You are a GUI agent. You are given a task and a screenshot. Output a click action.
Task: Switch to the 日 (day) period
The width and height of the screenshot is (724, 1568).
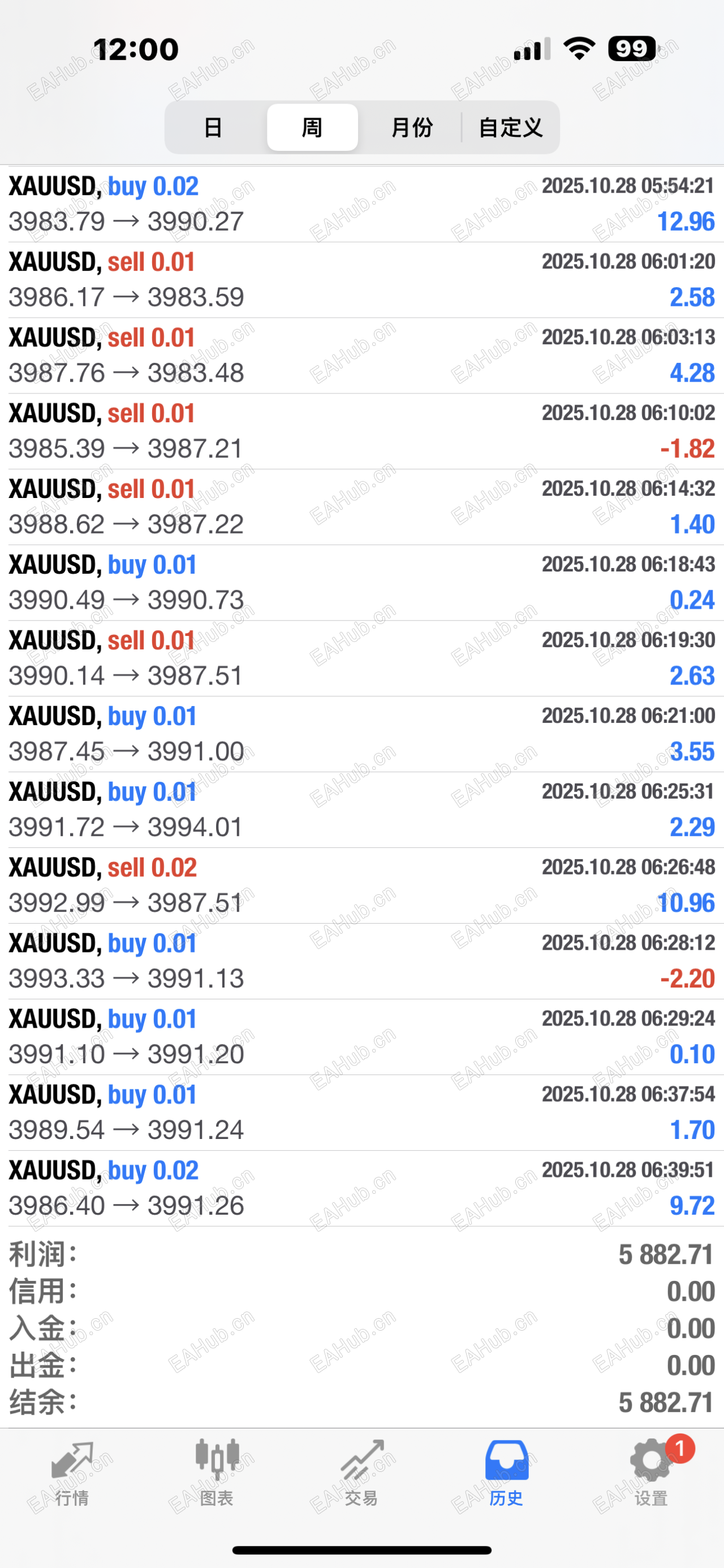pyautogui.click(x=213, y=127)
